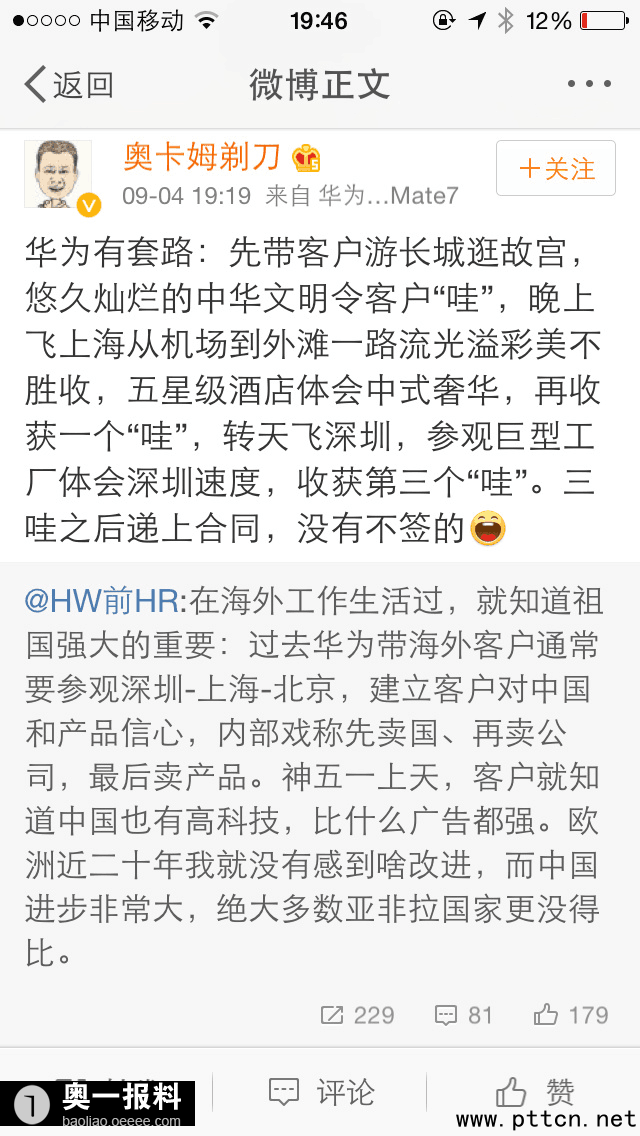Image resolution: width=640 pixels, height=1136 pixels.
Task: Go back with 返回 button
Action: pyautogui.click(x=68, y=85)
